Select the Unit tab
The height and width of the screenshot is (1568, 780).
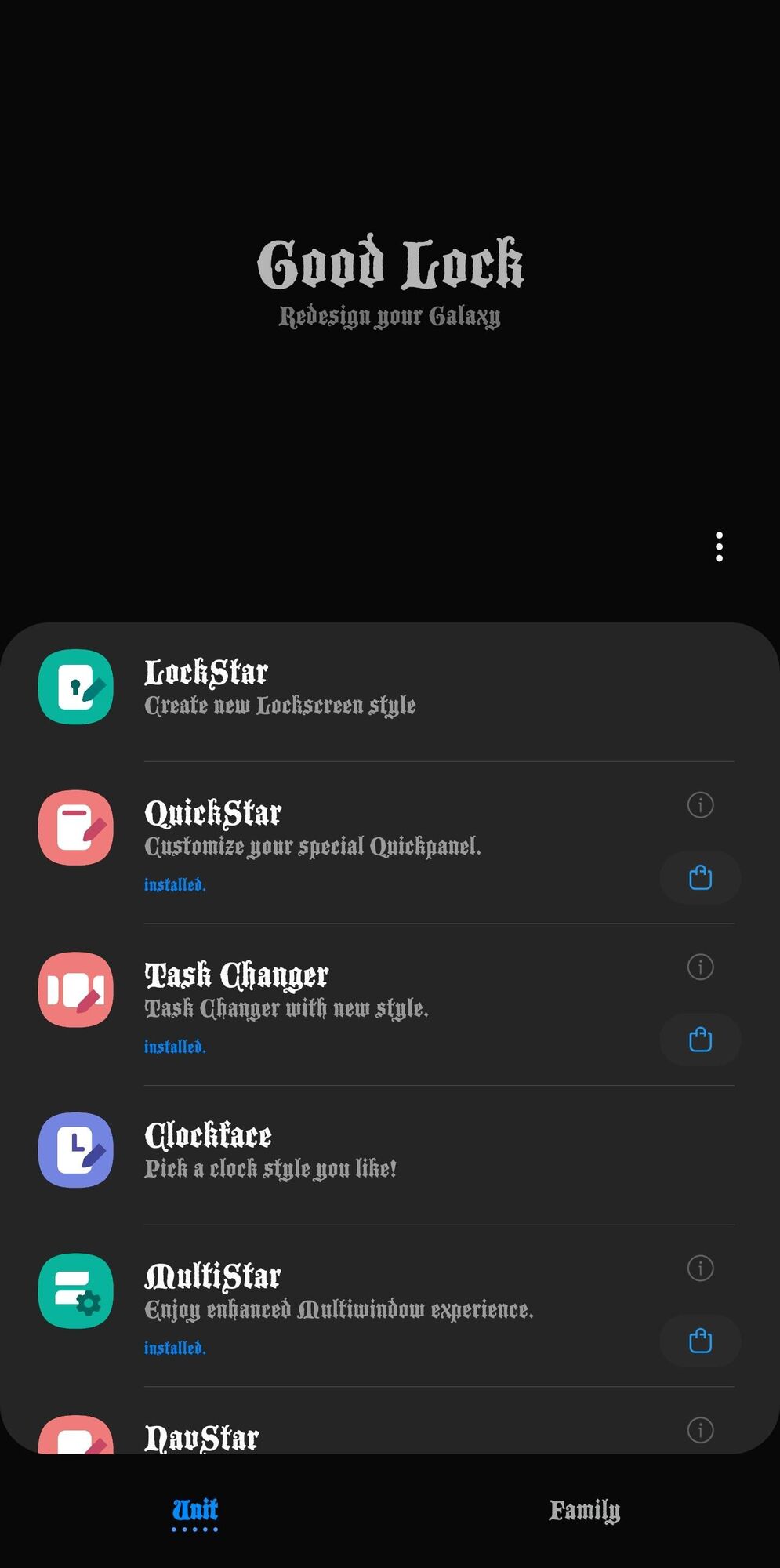point(195,1510)
